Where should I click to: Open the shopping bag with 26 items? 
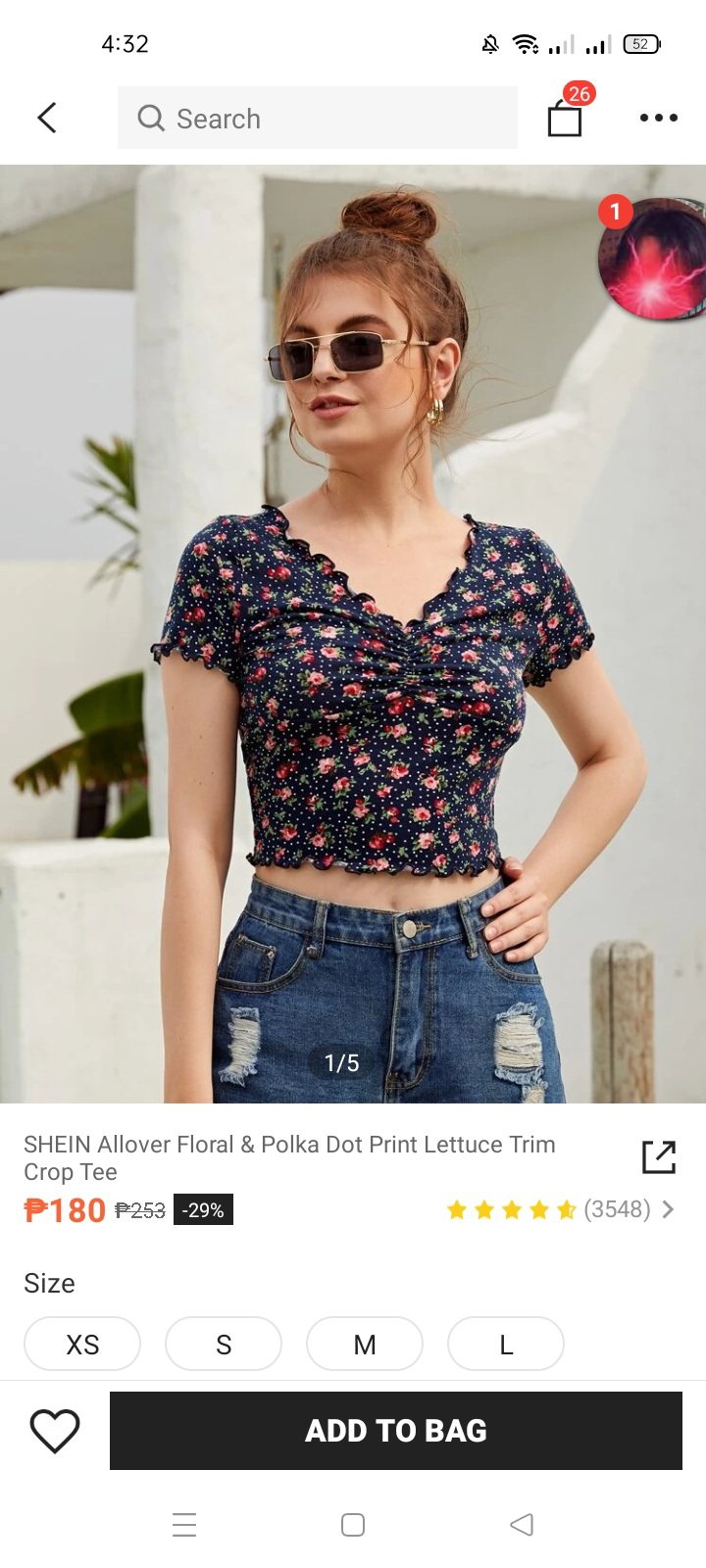(565, 118)
